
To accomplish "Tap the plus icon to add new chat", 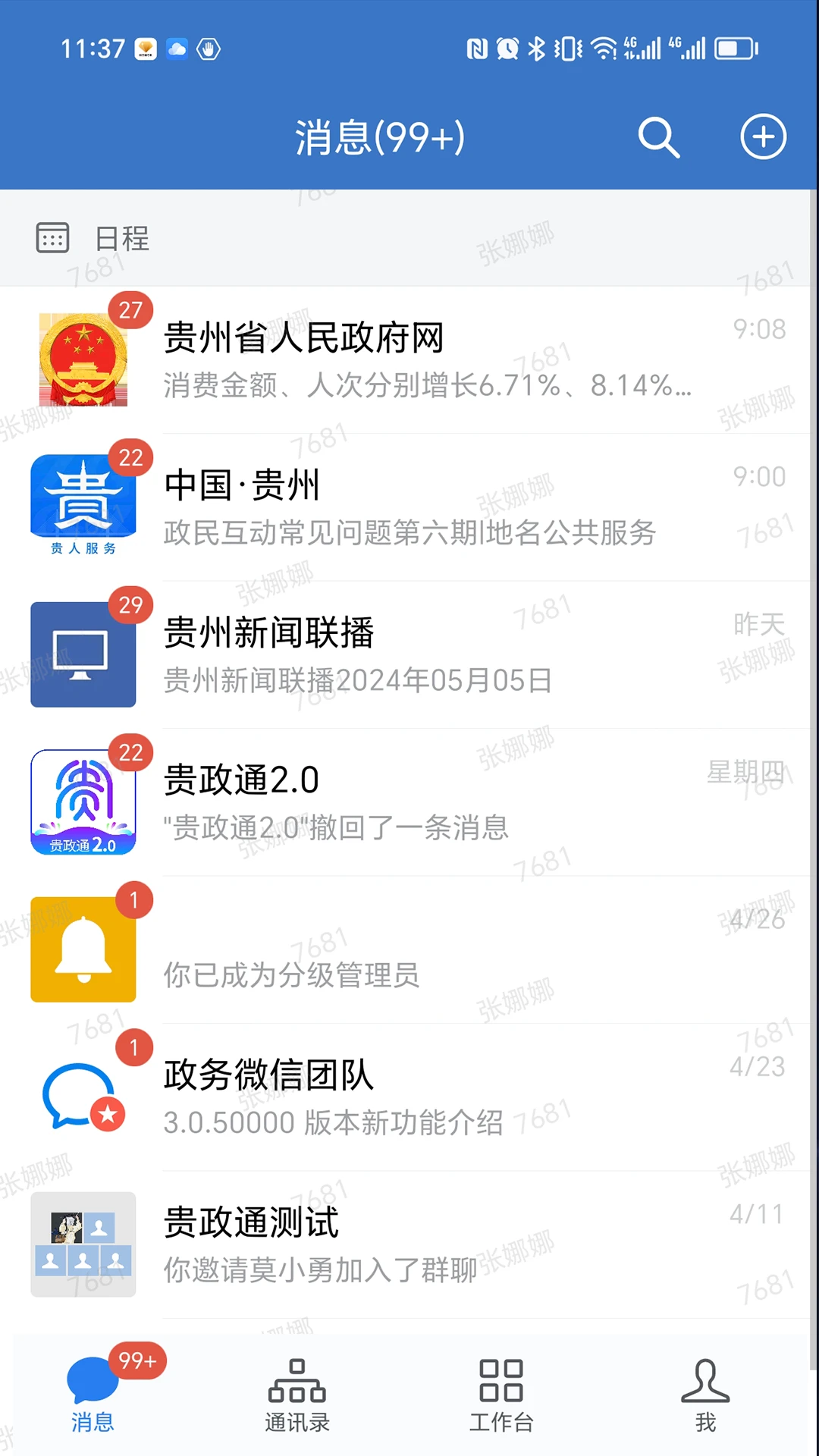I will [x=763, y=137].
